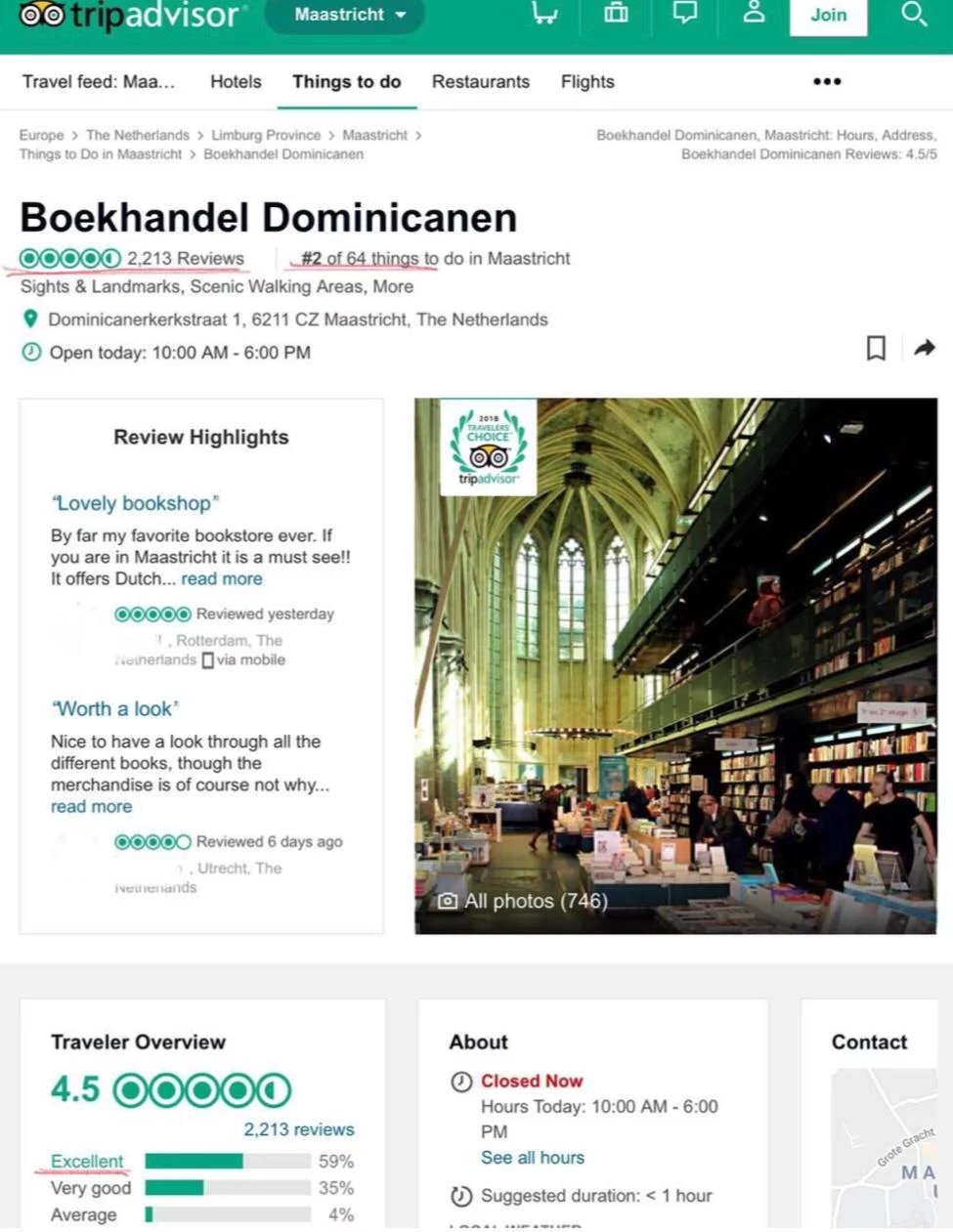Expand the three-dot more menu
The height and width of the screenshot is (1232, 953).
coord(827,82)
